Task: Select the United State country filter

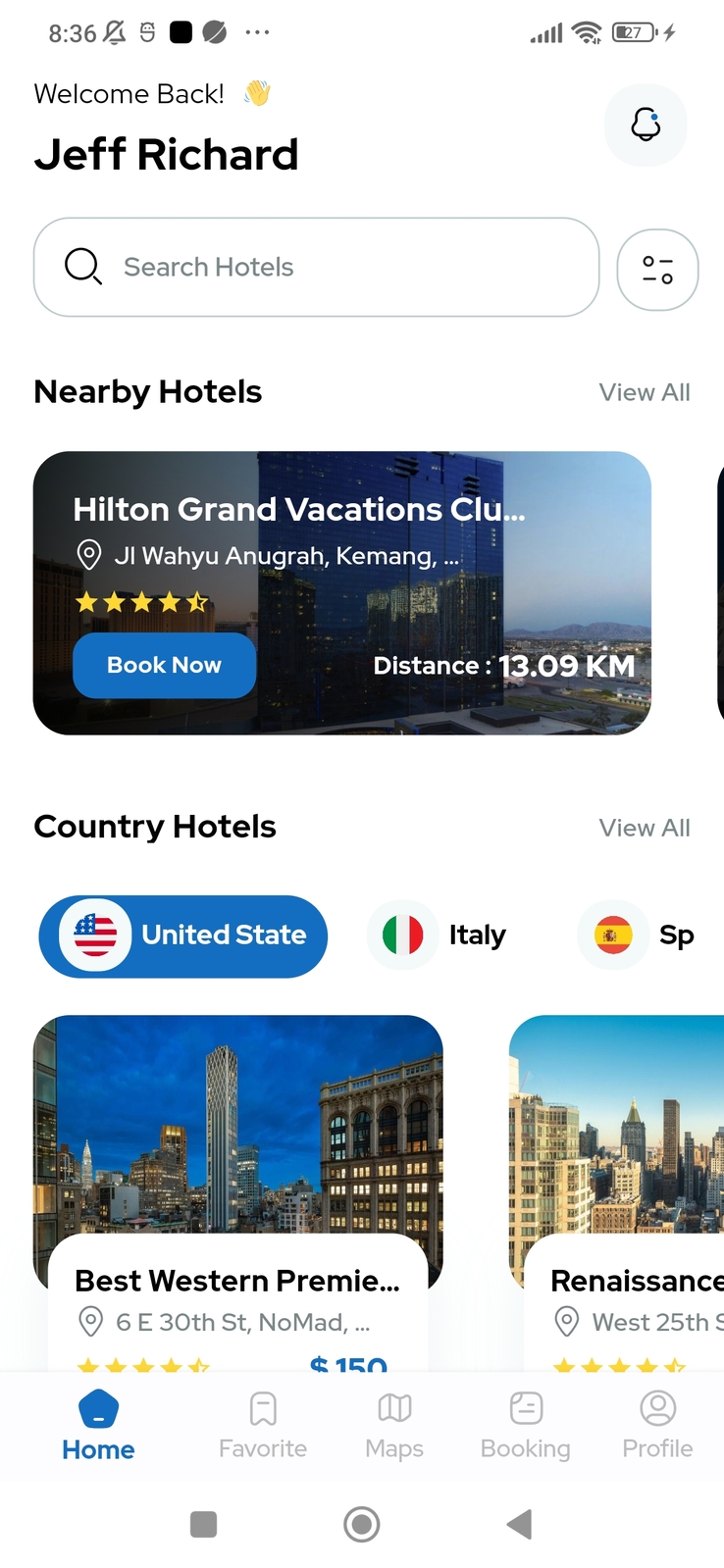Action: [x=182, y=935]
